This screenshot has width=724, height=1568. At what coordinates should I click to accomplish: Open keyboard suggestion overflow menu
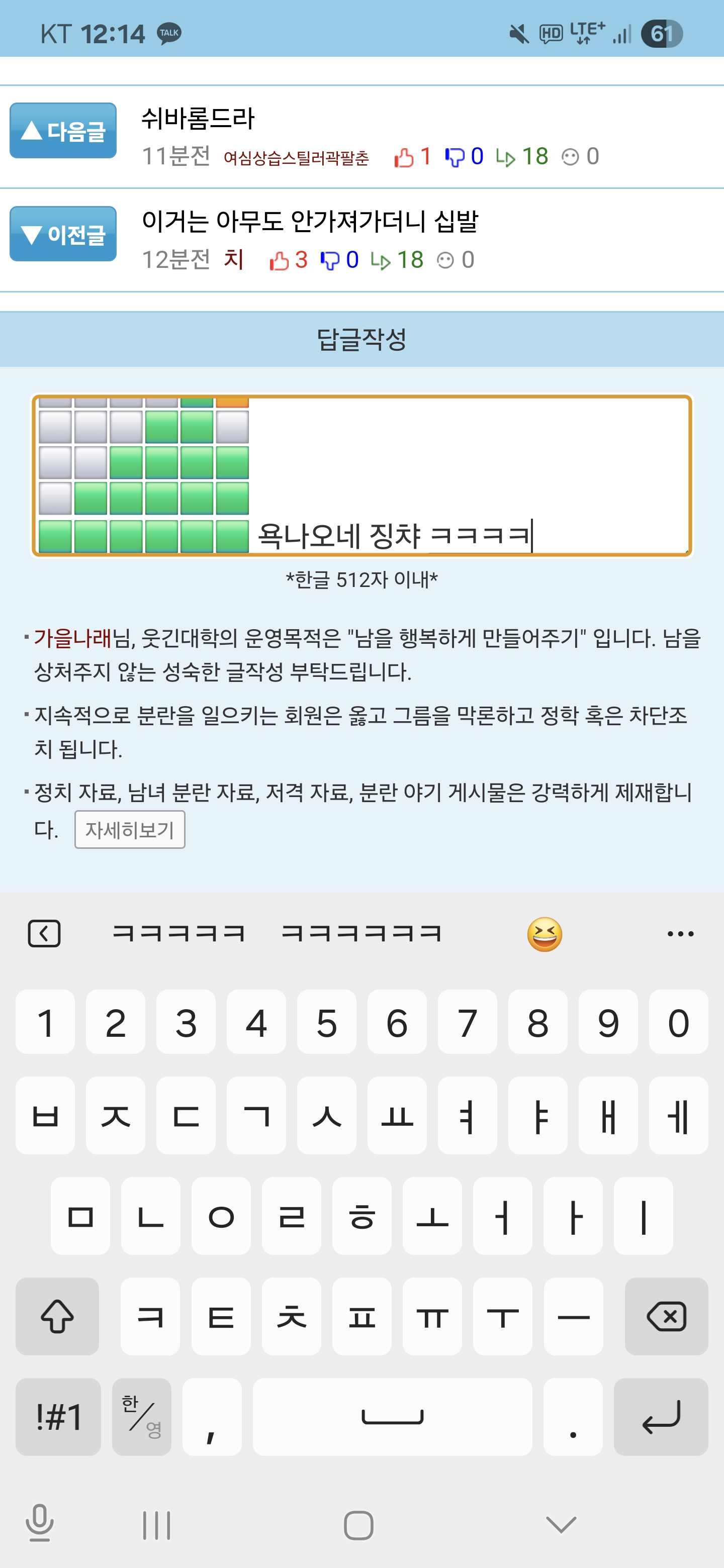(680, 934)
